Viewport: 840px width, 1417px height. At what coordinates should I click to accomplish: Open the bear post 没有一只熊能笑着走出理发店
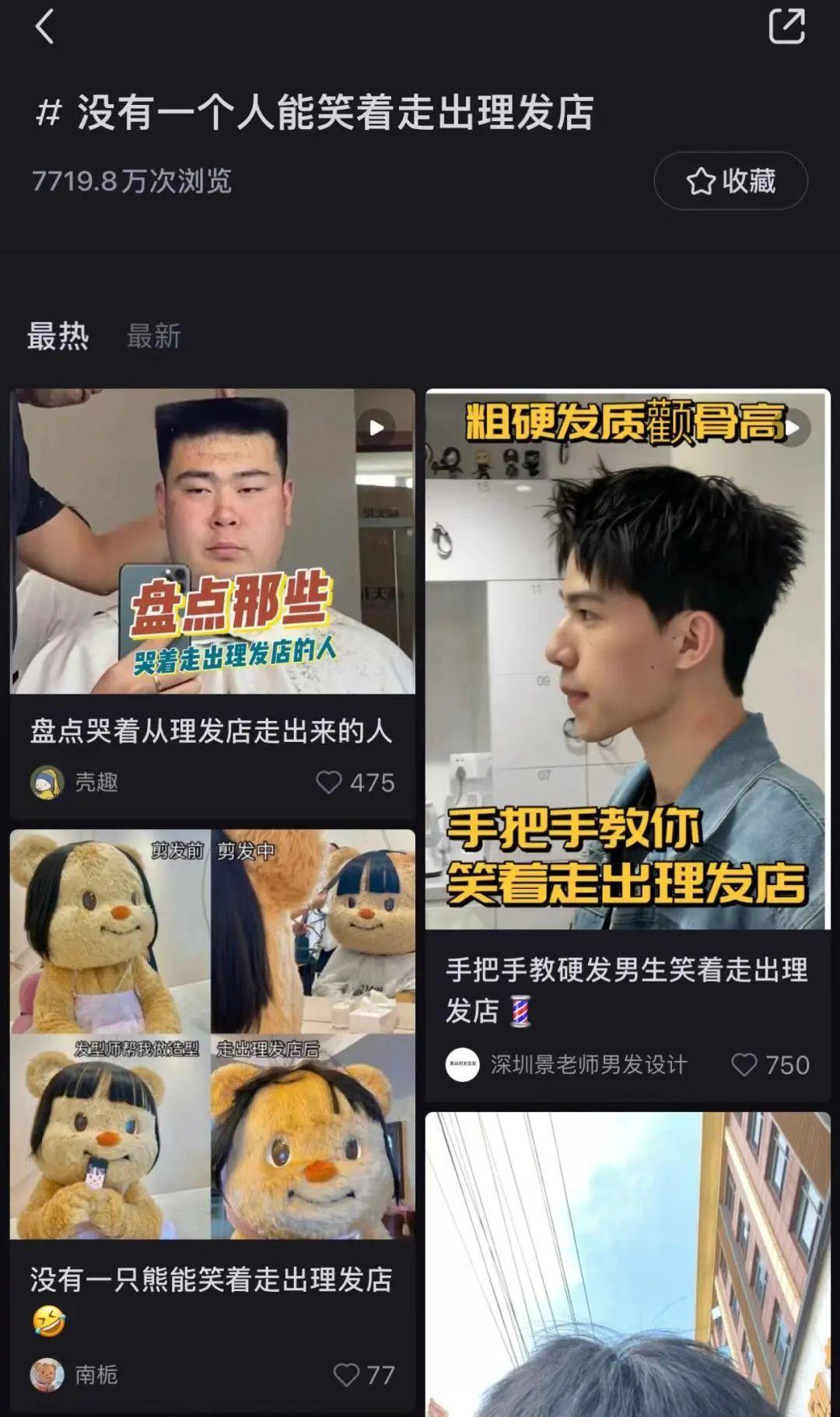tap(212, 1034)
